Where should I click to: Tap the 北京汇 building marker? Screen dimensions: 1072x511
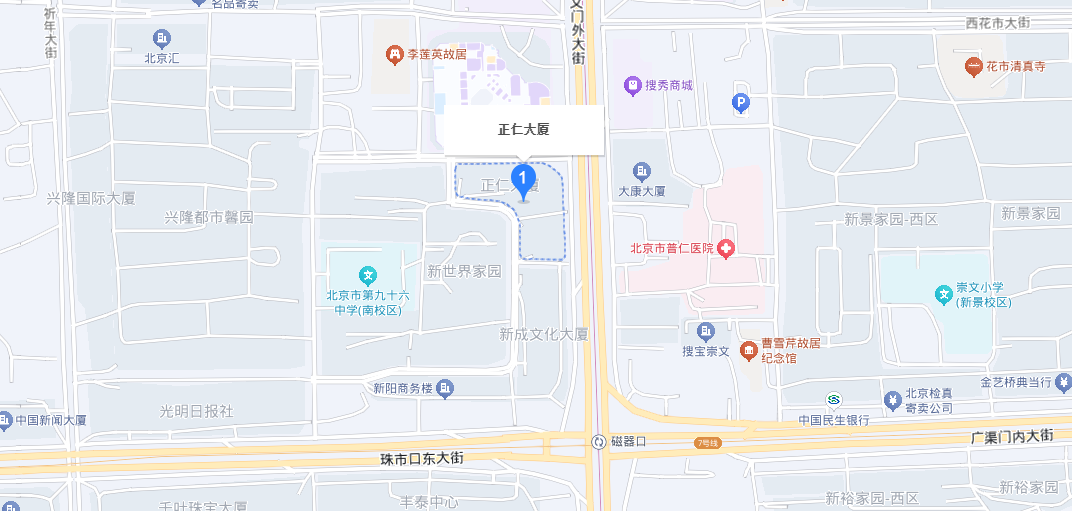[x=161, y=38]
